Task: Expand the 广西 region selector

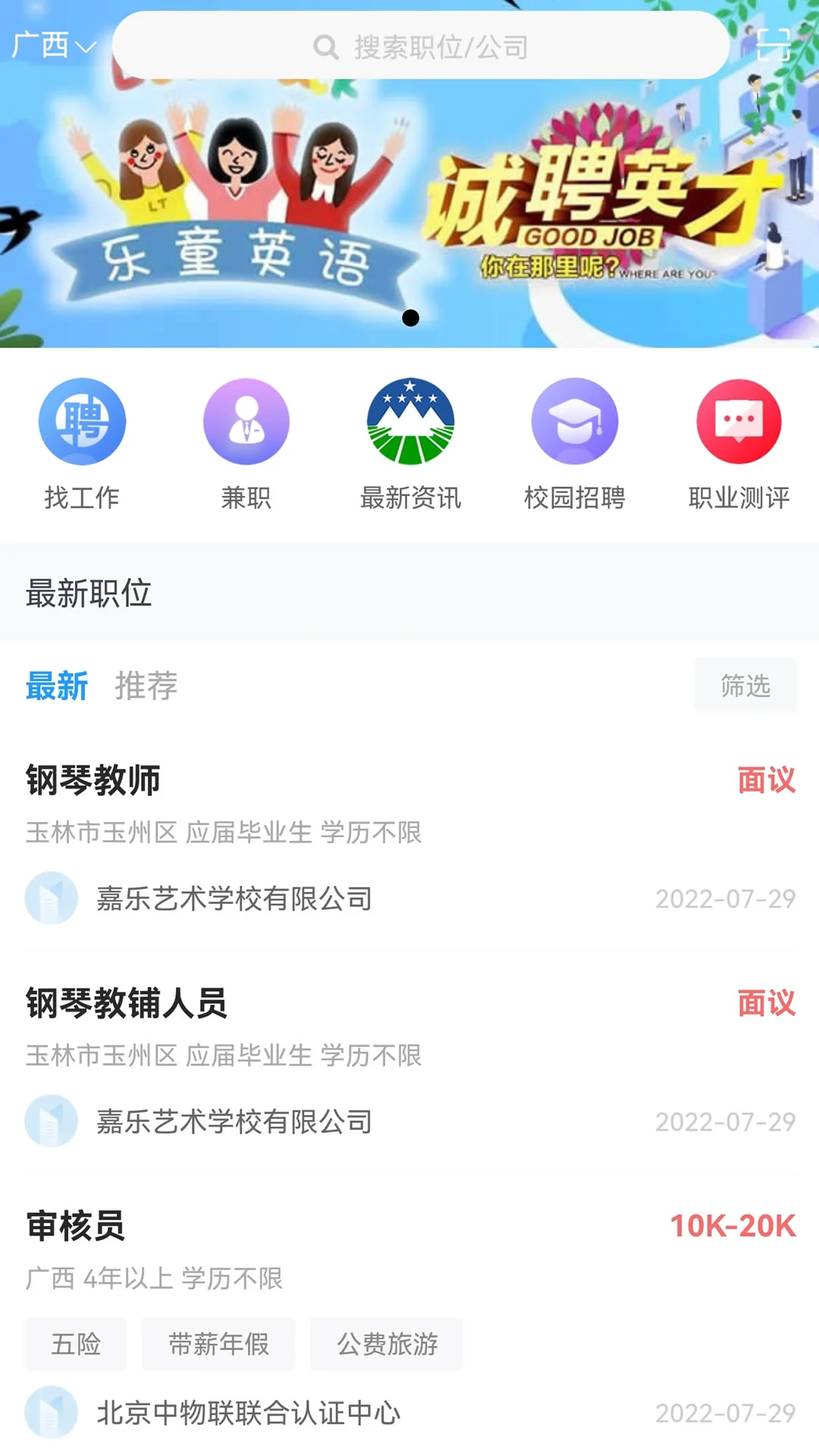Action: pos(52,45)
